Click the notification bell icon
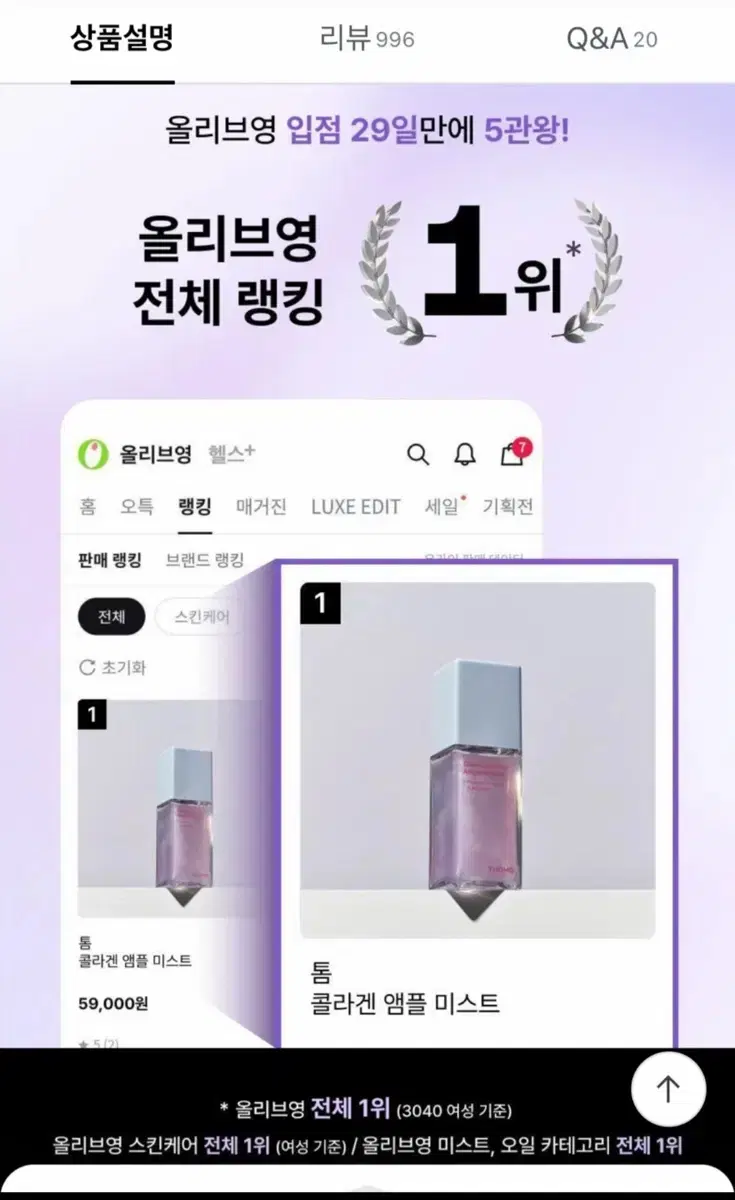Screen dimensions: 735x1200 pyautogui.click(x=463, y=453)
